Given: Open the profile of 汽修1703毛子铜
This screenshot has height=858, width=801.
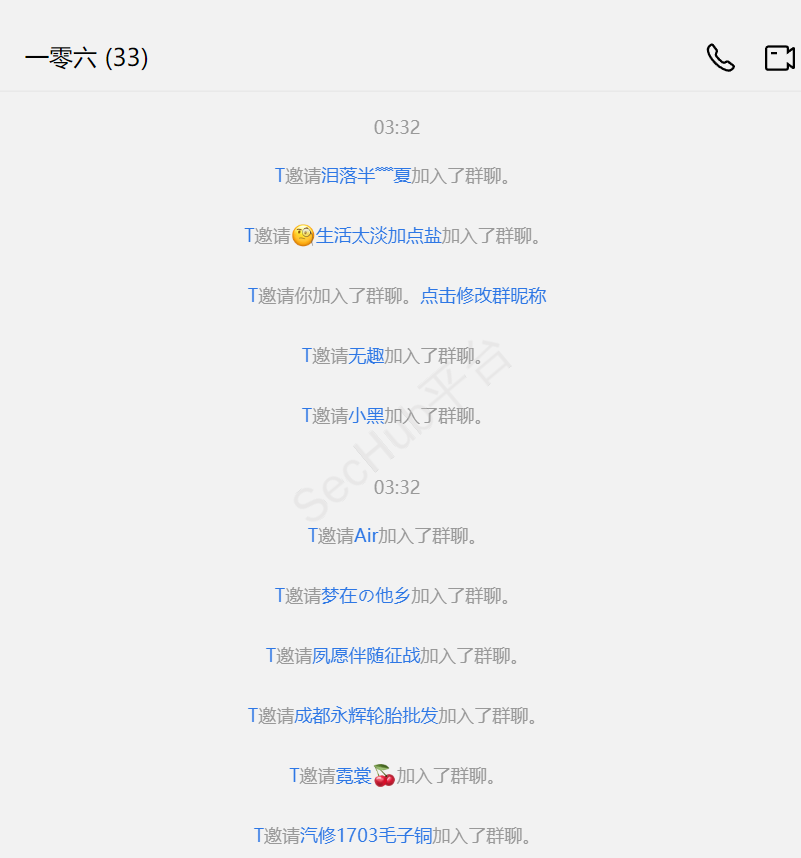Looking at the screenshot, I should click(x=366, y=836).
